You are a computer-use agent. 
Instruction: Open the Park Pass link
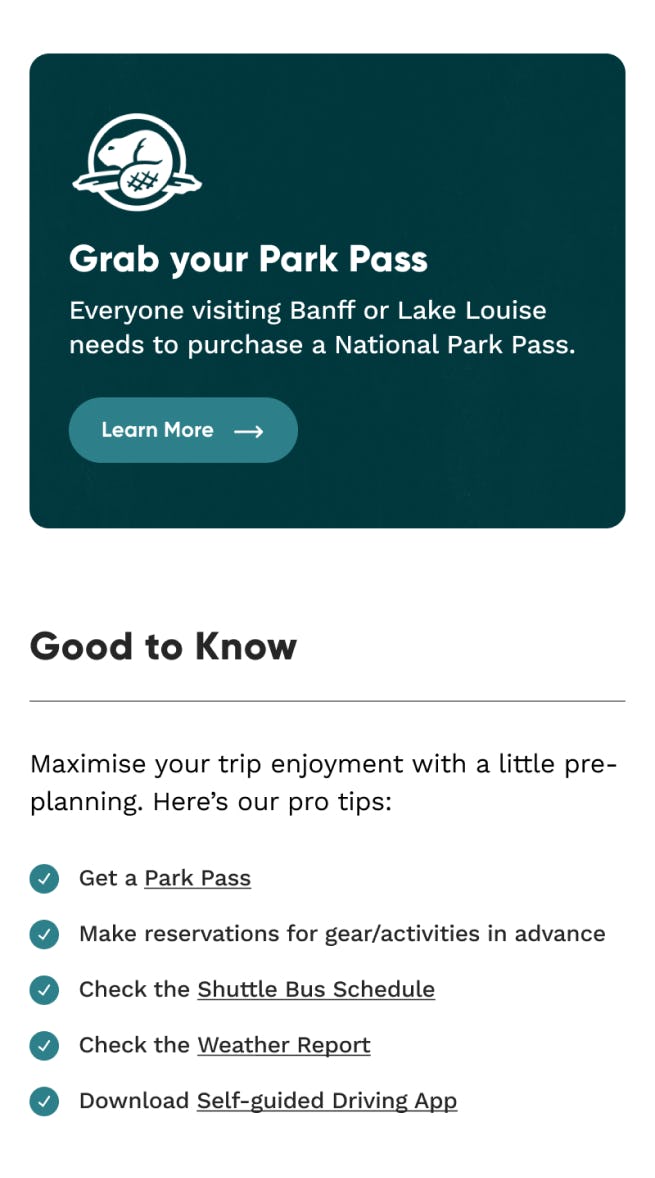coord(197,878)
